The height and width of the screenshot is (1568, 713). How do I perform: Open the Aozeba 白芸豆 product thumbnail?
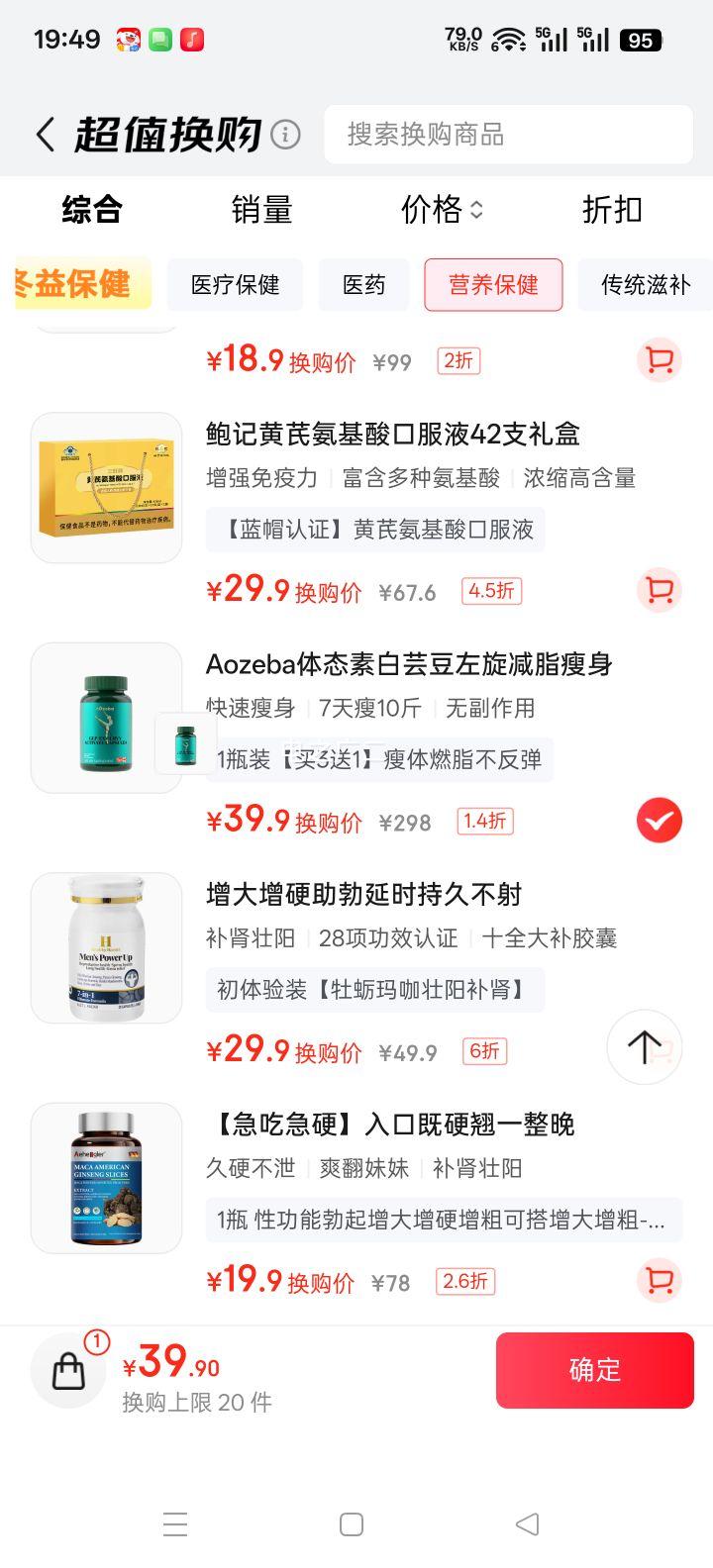click(106, 716)
